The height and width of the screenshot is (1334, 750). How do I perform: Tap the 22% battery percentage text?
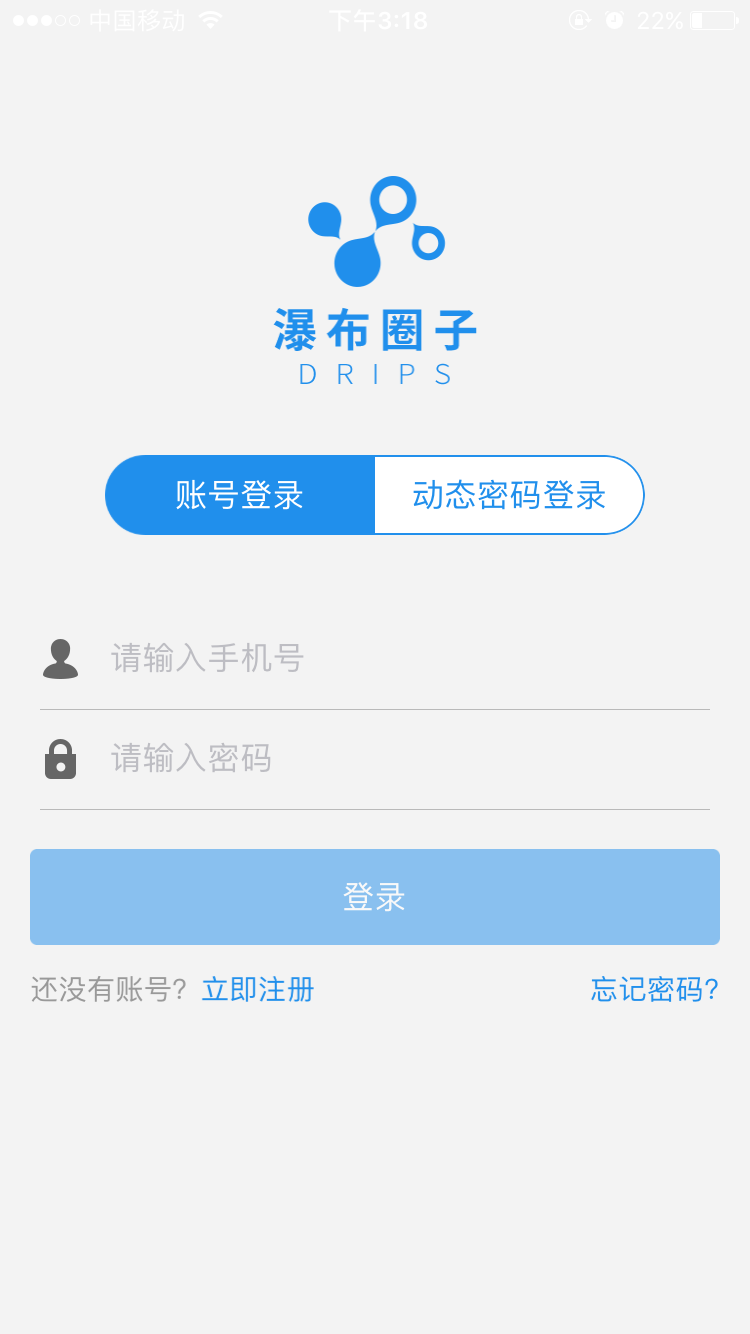[662, 18]
